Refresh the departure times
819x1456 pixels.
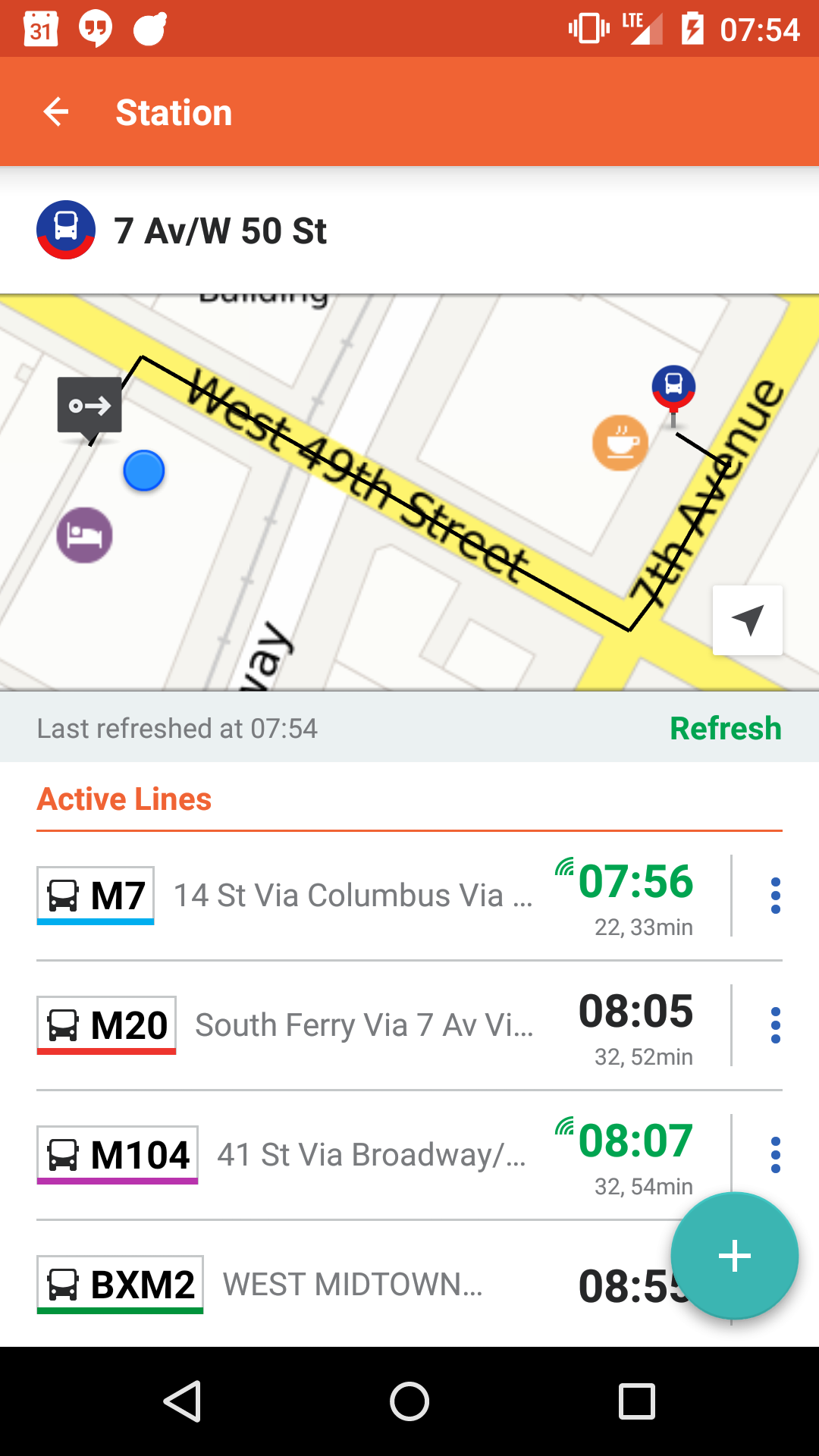pos(726,728)
